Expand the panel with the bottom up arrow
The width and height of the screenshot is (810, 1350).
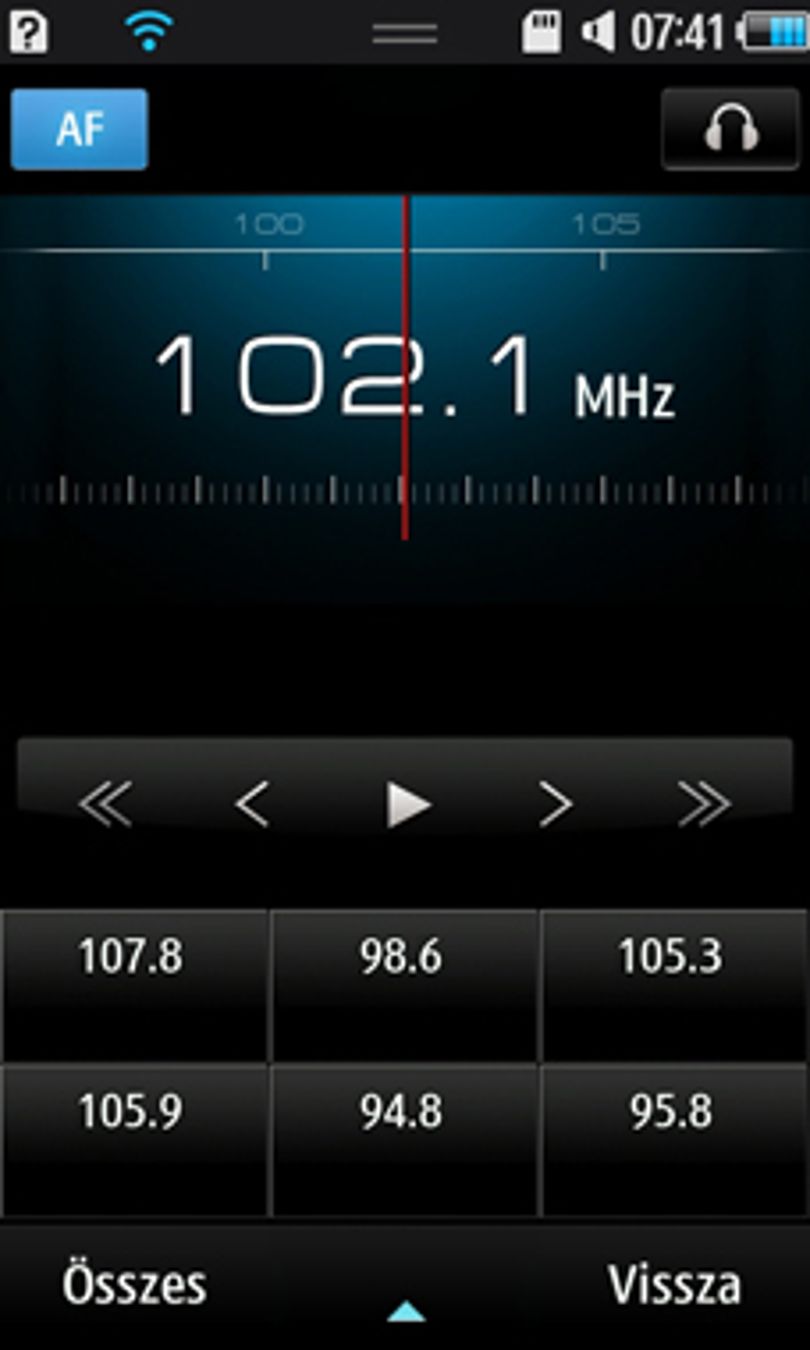[x=406, y=1312]
